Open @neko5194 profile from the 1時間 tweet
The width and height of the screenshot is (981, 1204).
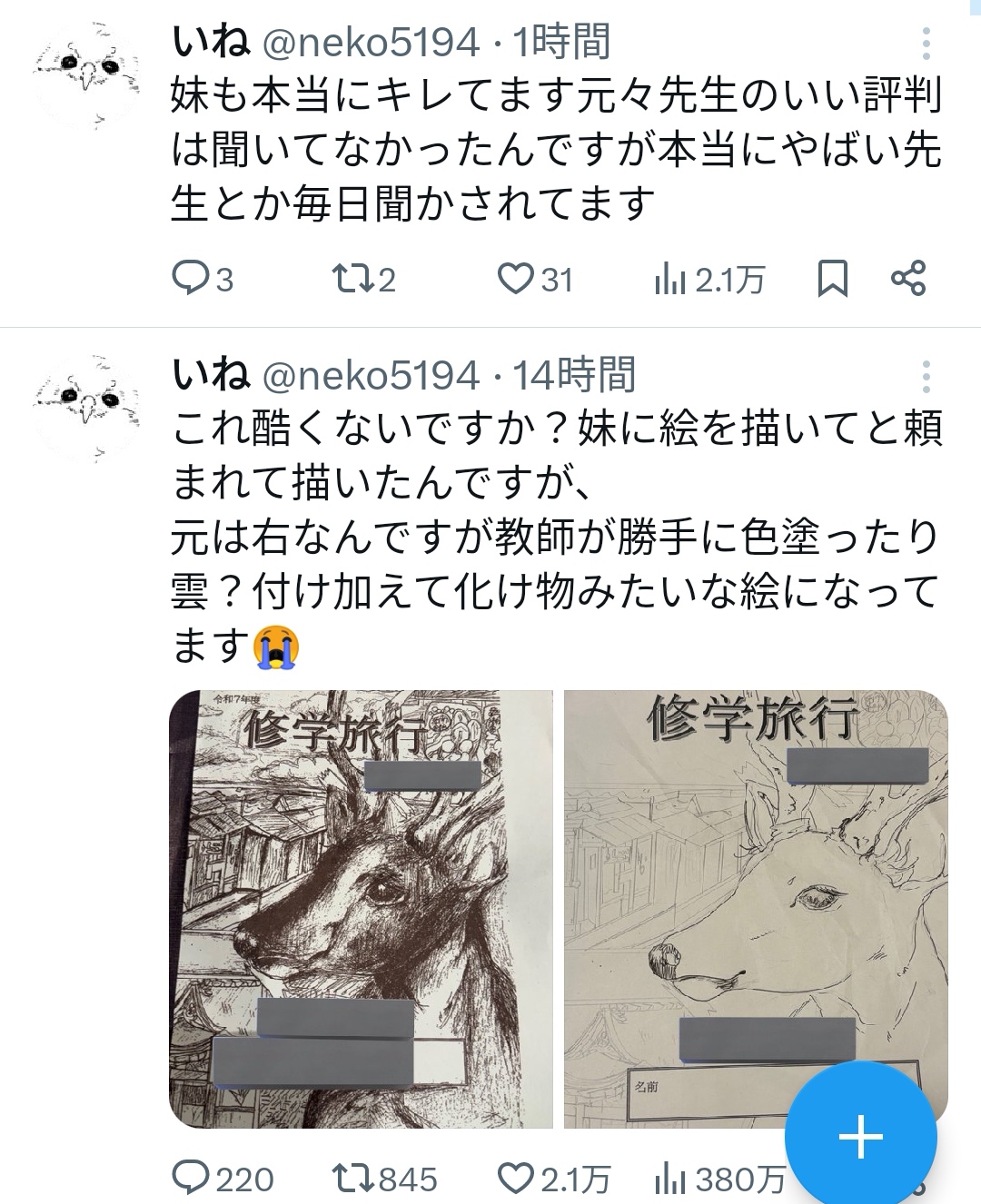(x=371, y=43)
